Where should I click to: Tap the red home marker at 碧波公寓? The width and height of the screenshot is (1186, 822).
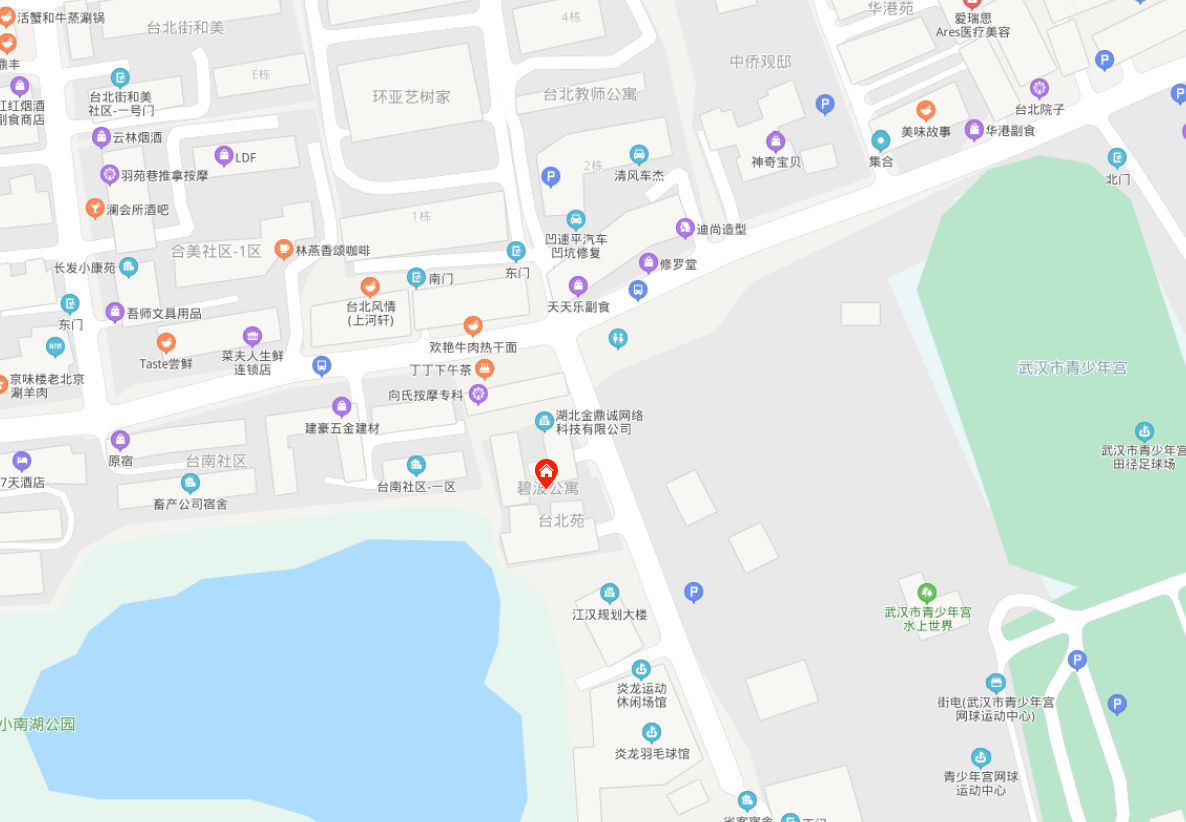click(x=546, y=472)
